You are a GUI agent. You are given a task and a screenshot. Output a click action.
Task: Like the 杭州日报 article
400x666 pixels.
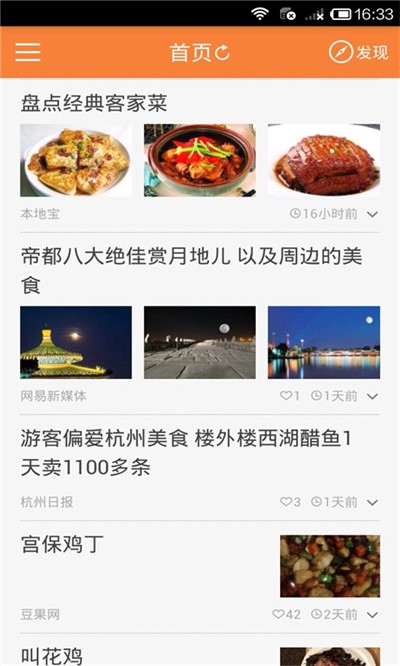(290, 502)
